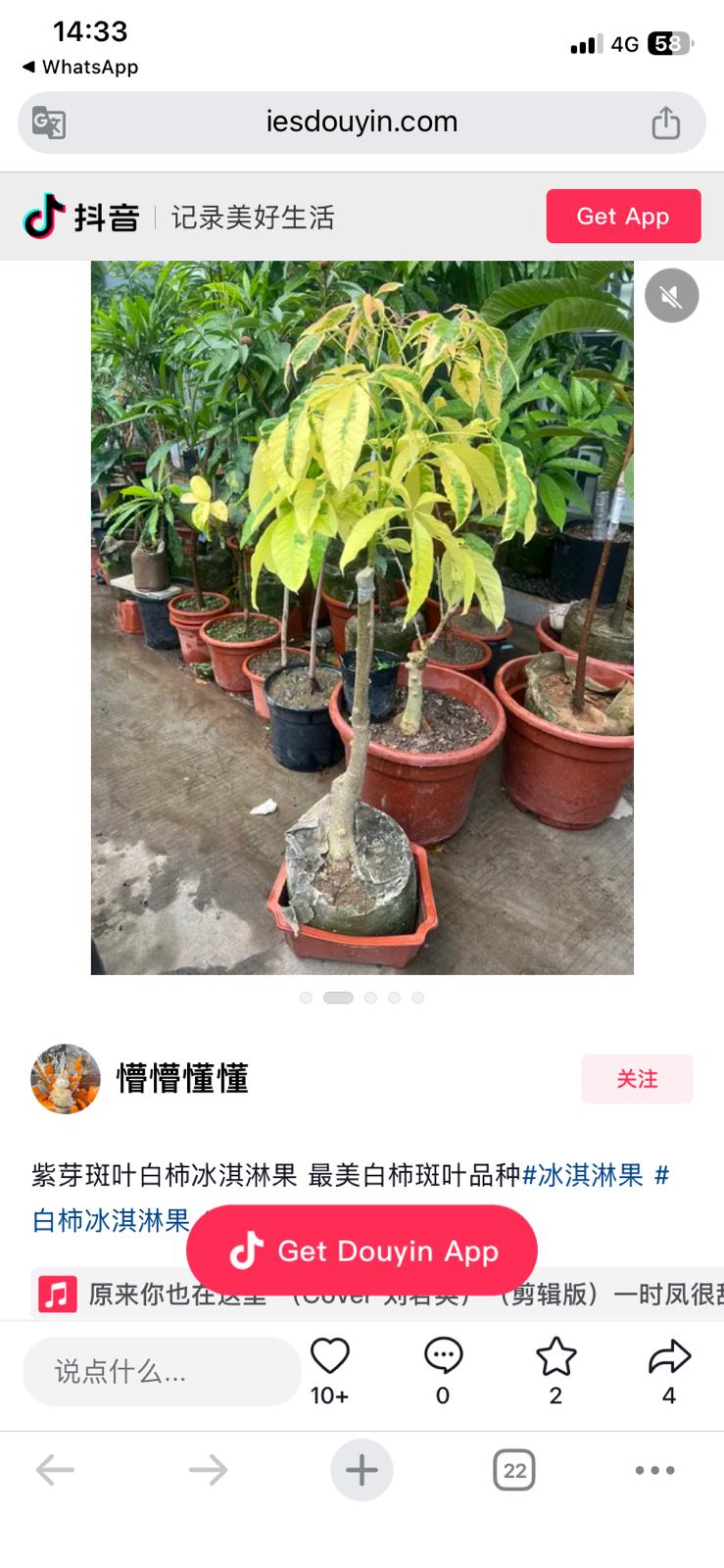Open the profile of 懵懵懂懂
This screenshot has width=724, height=1568.
click(66, 1078)
